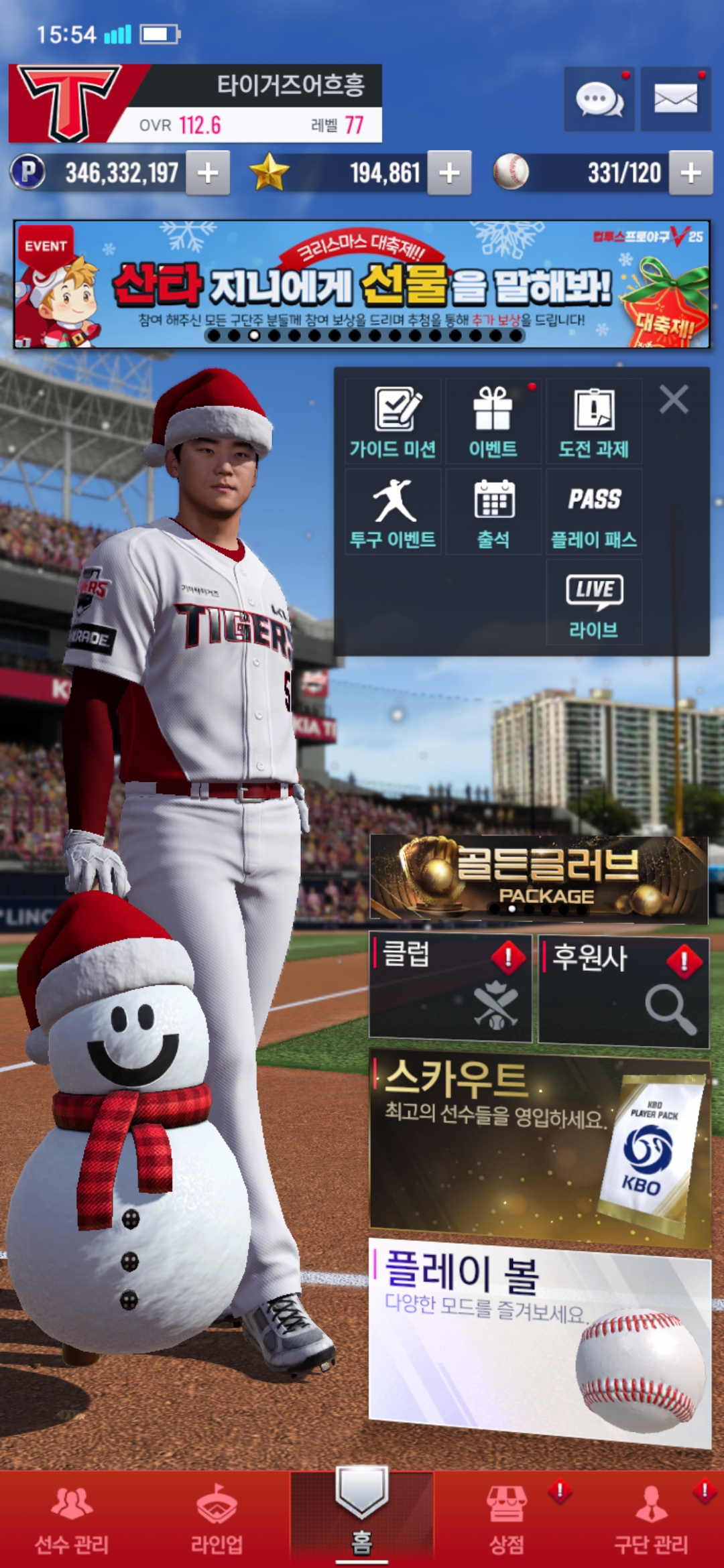Add more P points with plus button
Image resolution: width=724 pixels, height=1568 pixels.
pos(208,173)
